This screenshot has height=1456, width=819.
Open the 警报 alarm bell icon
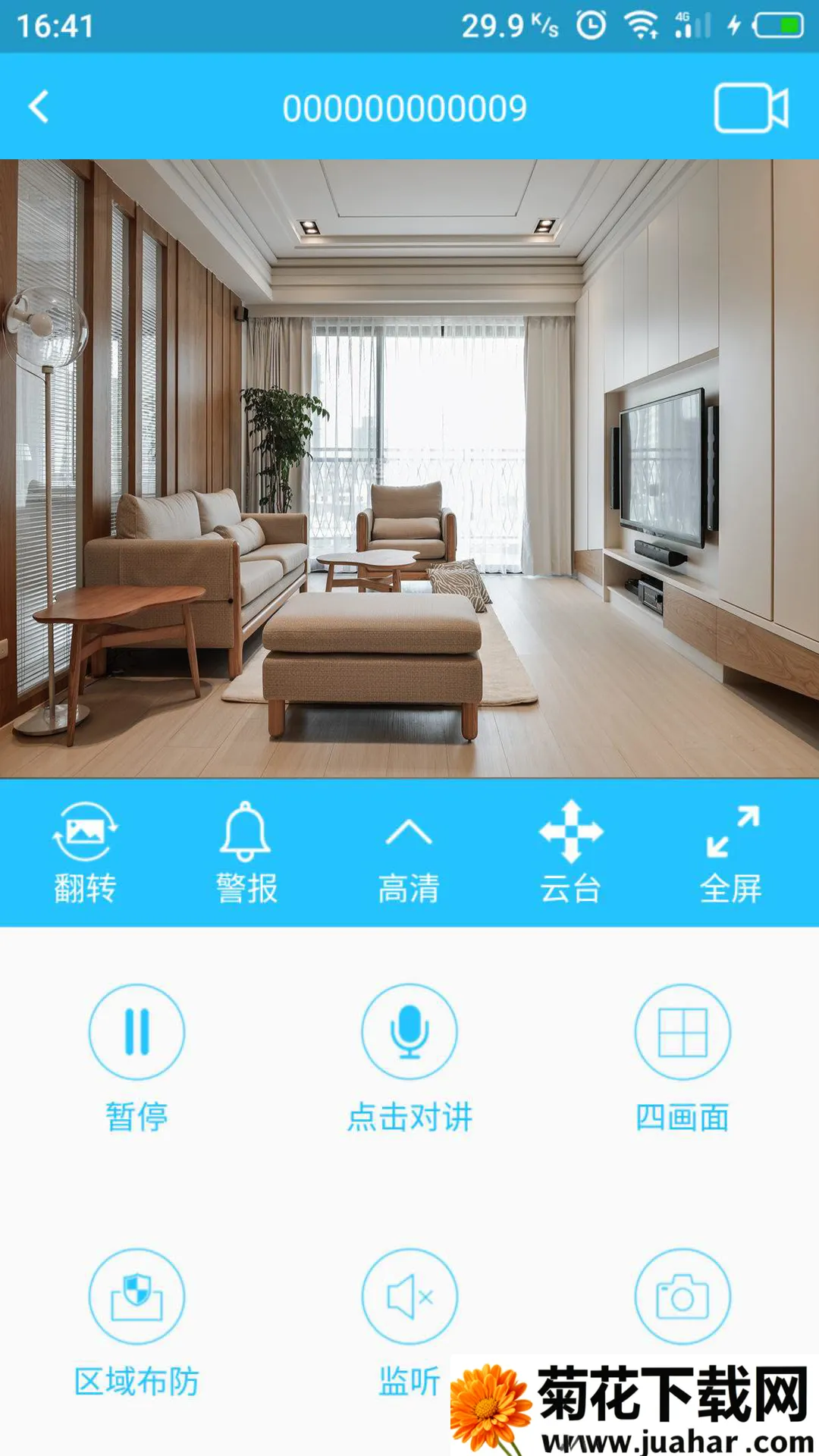click(x=246, y=830)
